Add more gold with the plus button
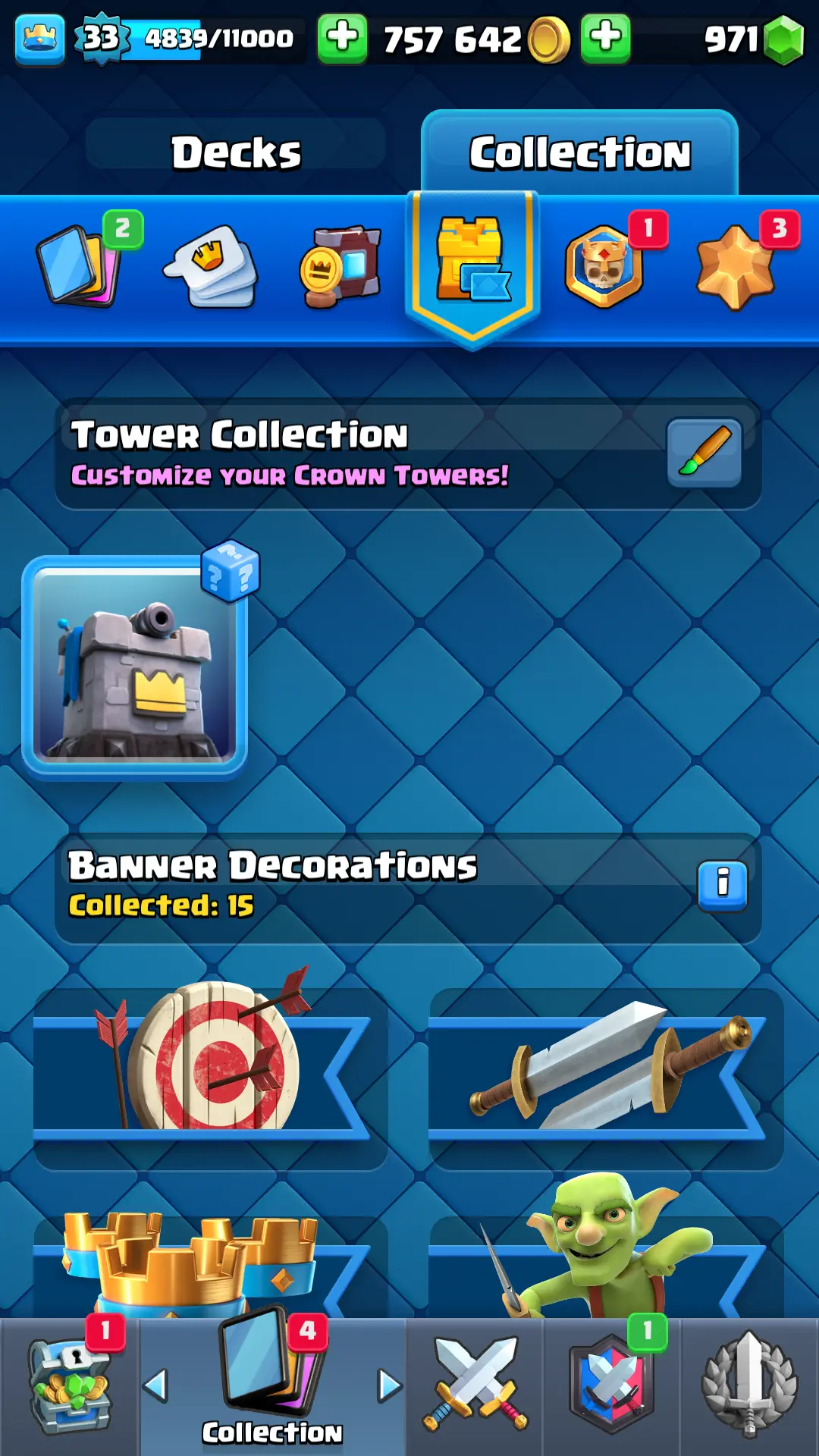The width and height of the screenshot is (819, 1456). tap(342, 38)
